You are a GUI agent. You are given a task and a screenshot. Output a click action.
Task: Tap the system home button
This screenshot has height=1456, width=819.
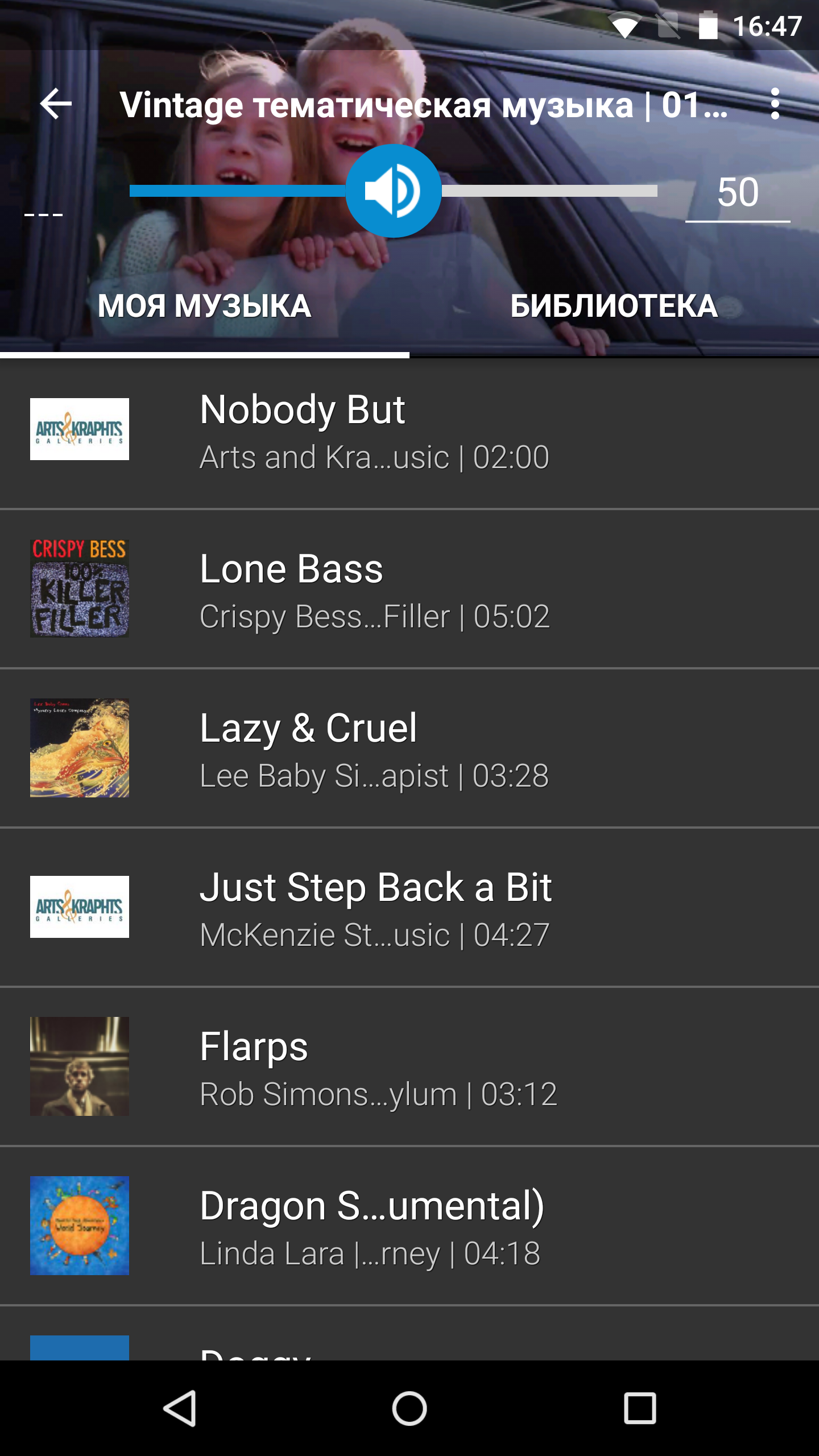(x=409, y=1409)
